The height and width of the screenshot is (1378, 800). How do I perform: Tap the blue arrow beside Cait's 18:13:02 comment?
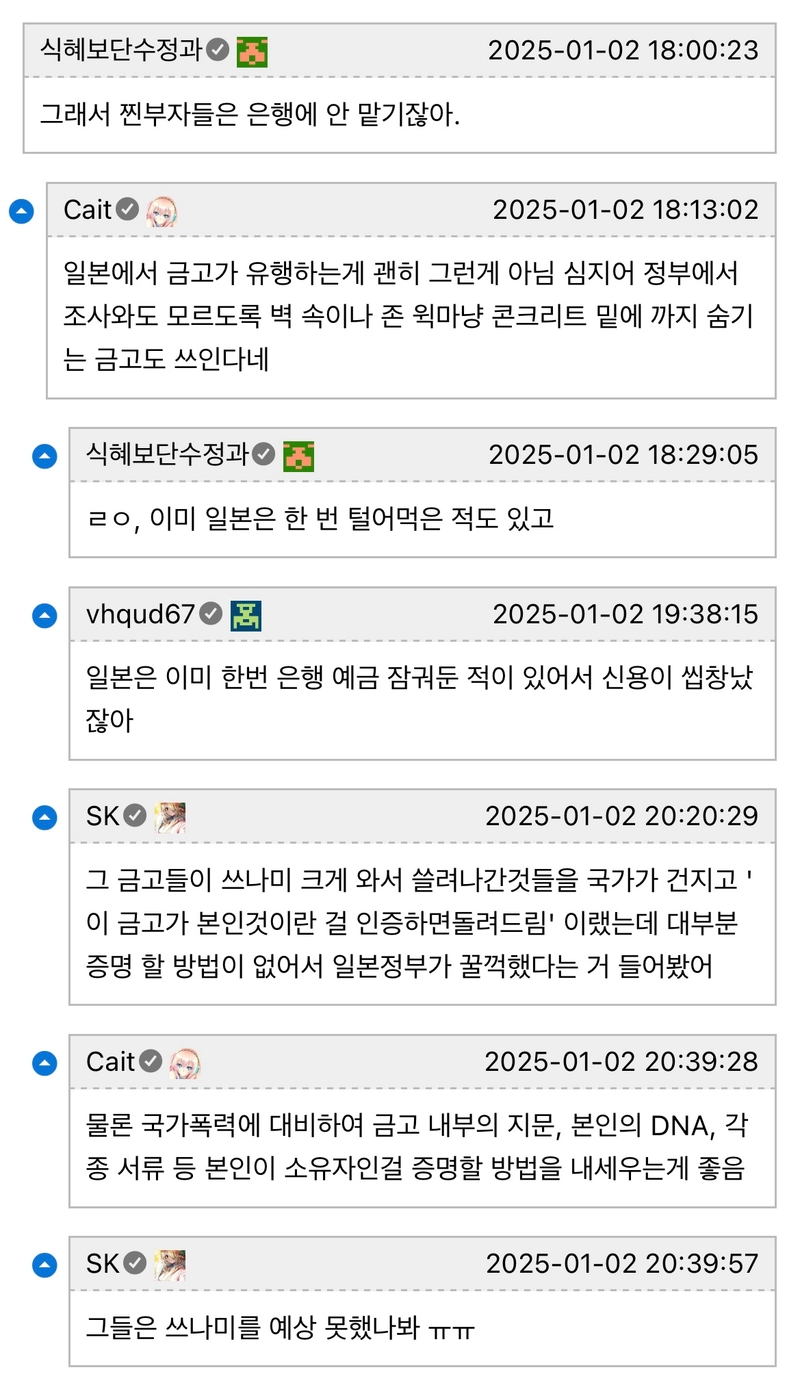pos(21,211)
